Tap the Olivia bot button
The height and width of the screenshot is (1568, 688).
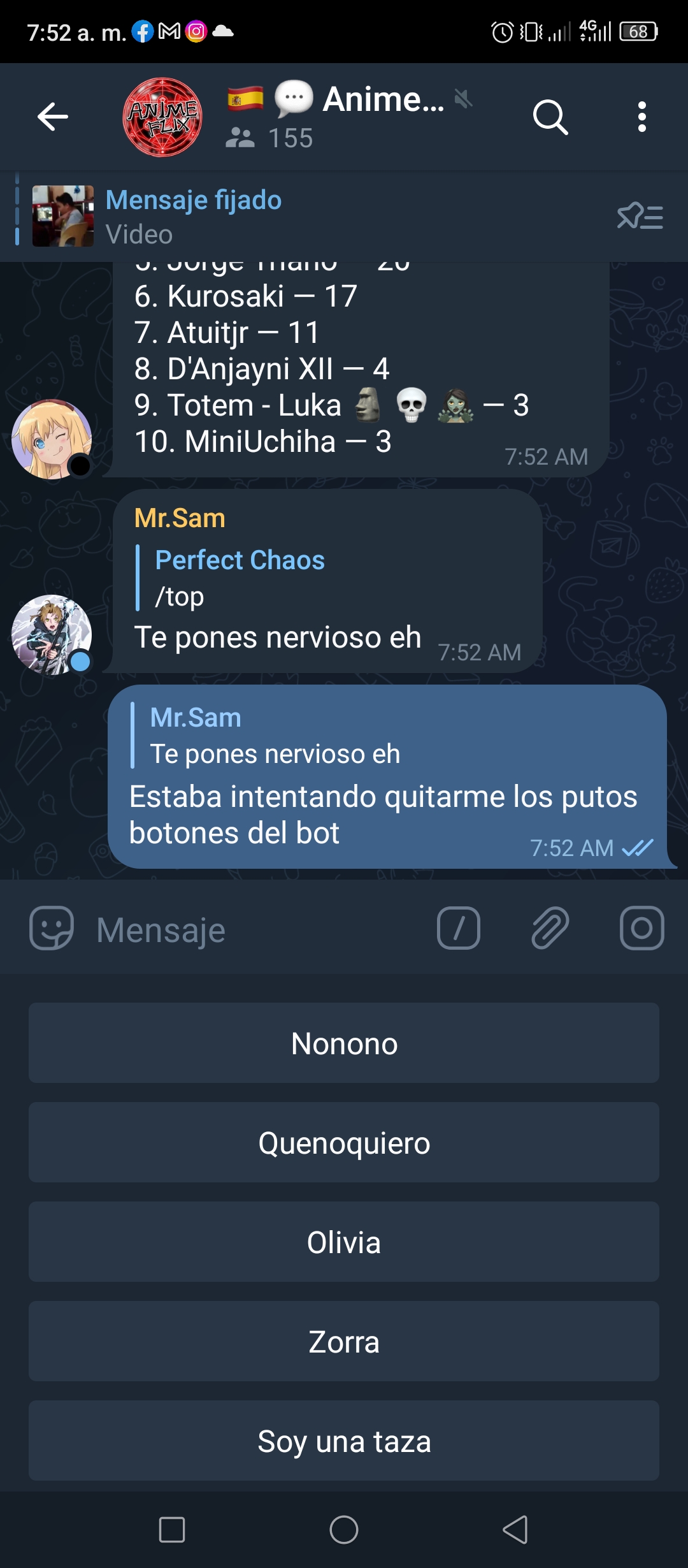[x=344, y=1242]
